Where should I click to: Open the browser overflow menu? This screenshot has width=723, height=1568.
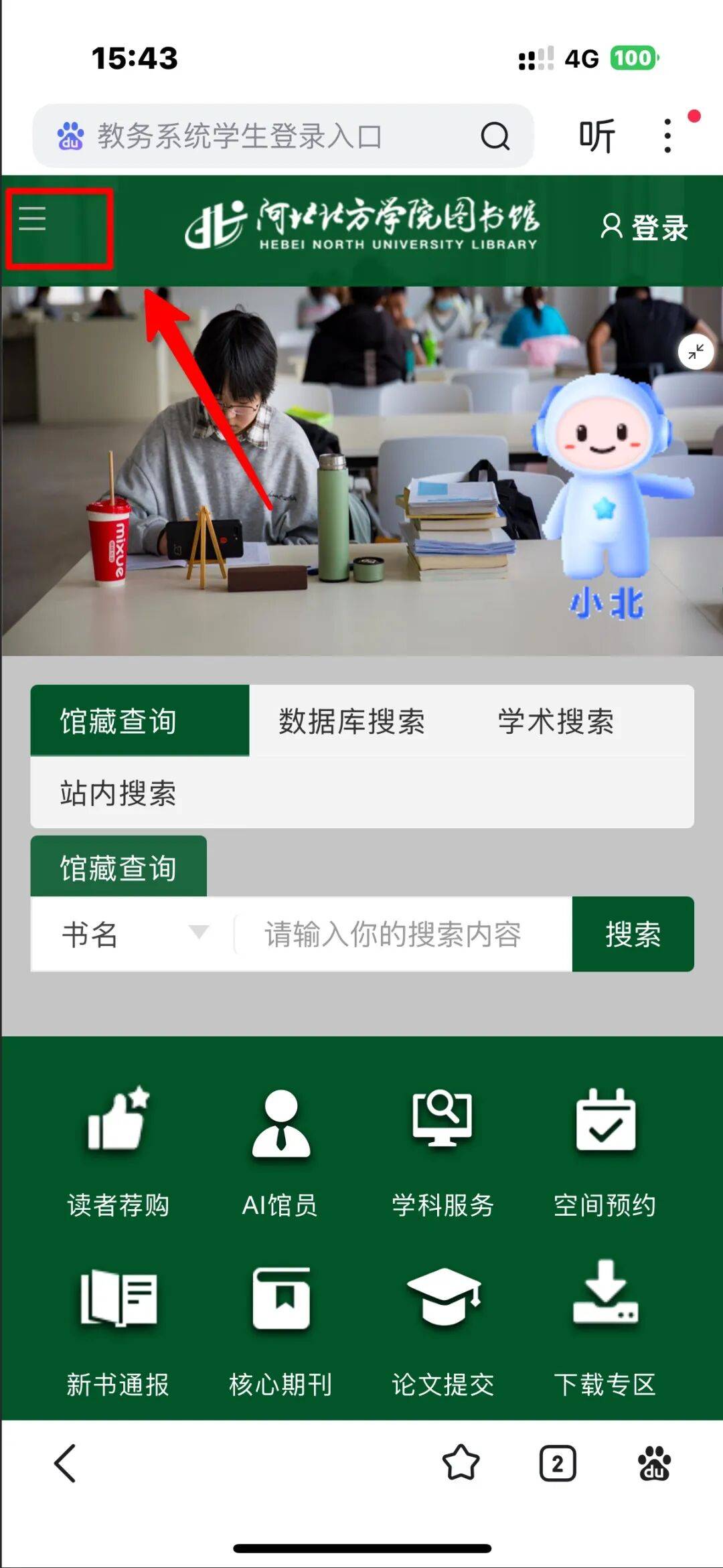pos(667,137)
